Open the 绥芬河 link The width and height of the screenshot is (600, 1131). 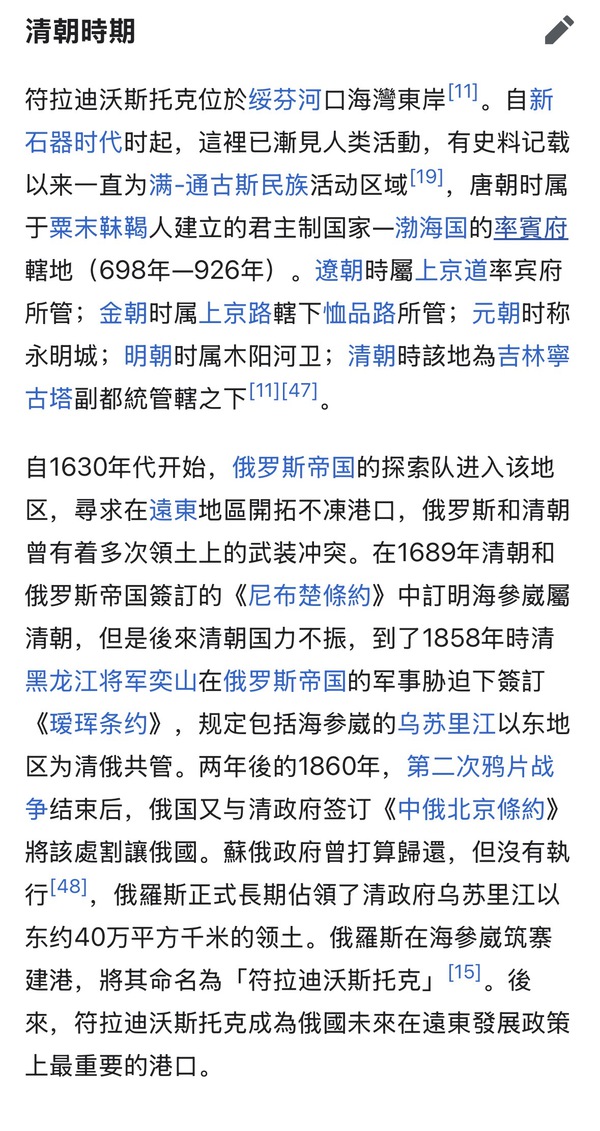tap(285, 100)
